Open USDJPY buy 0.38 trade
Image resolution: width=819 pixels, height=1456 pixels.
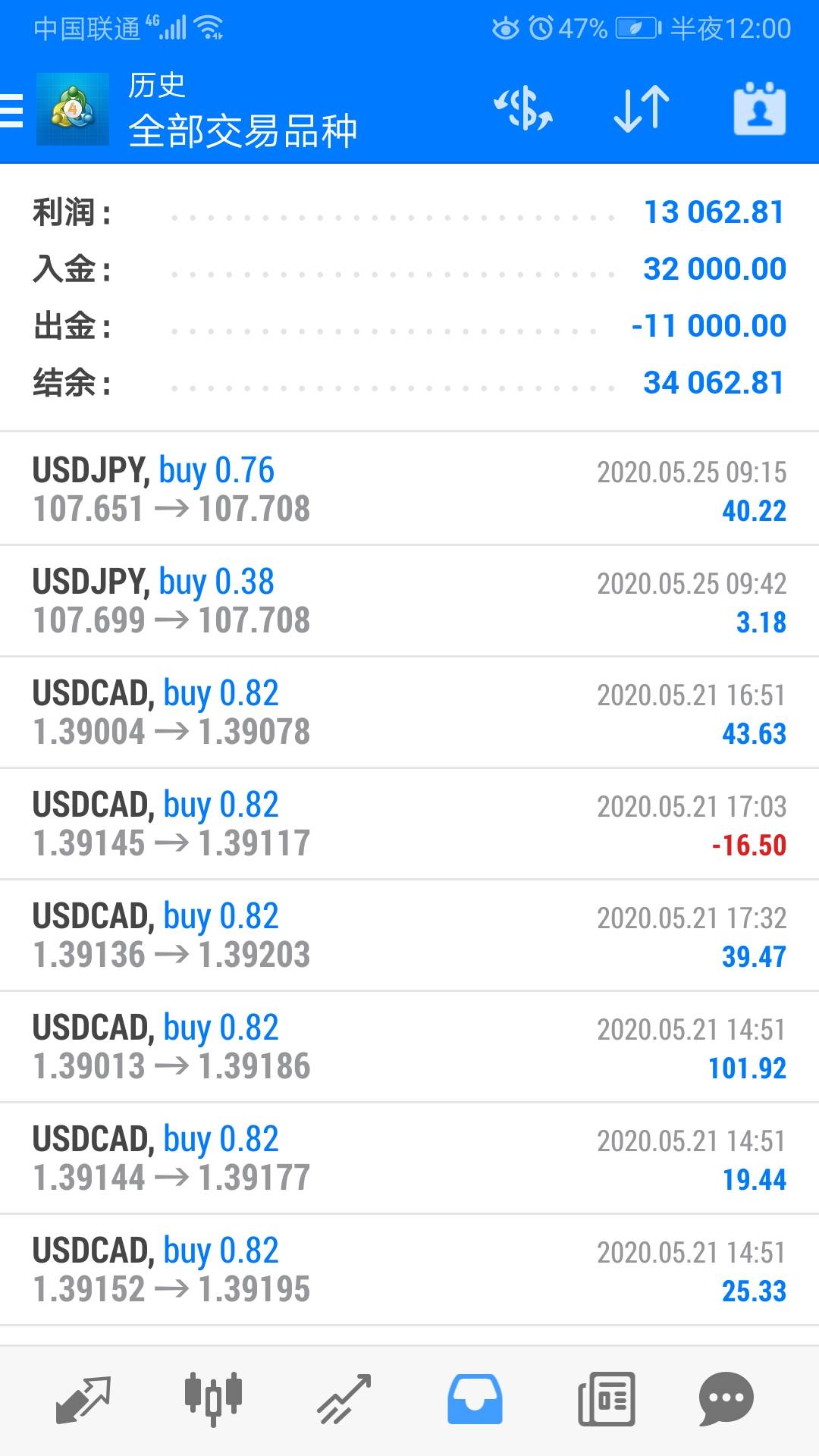point(409,601)
